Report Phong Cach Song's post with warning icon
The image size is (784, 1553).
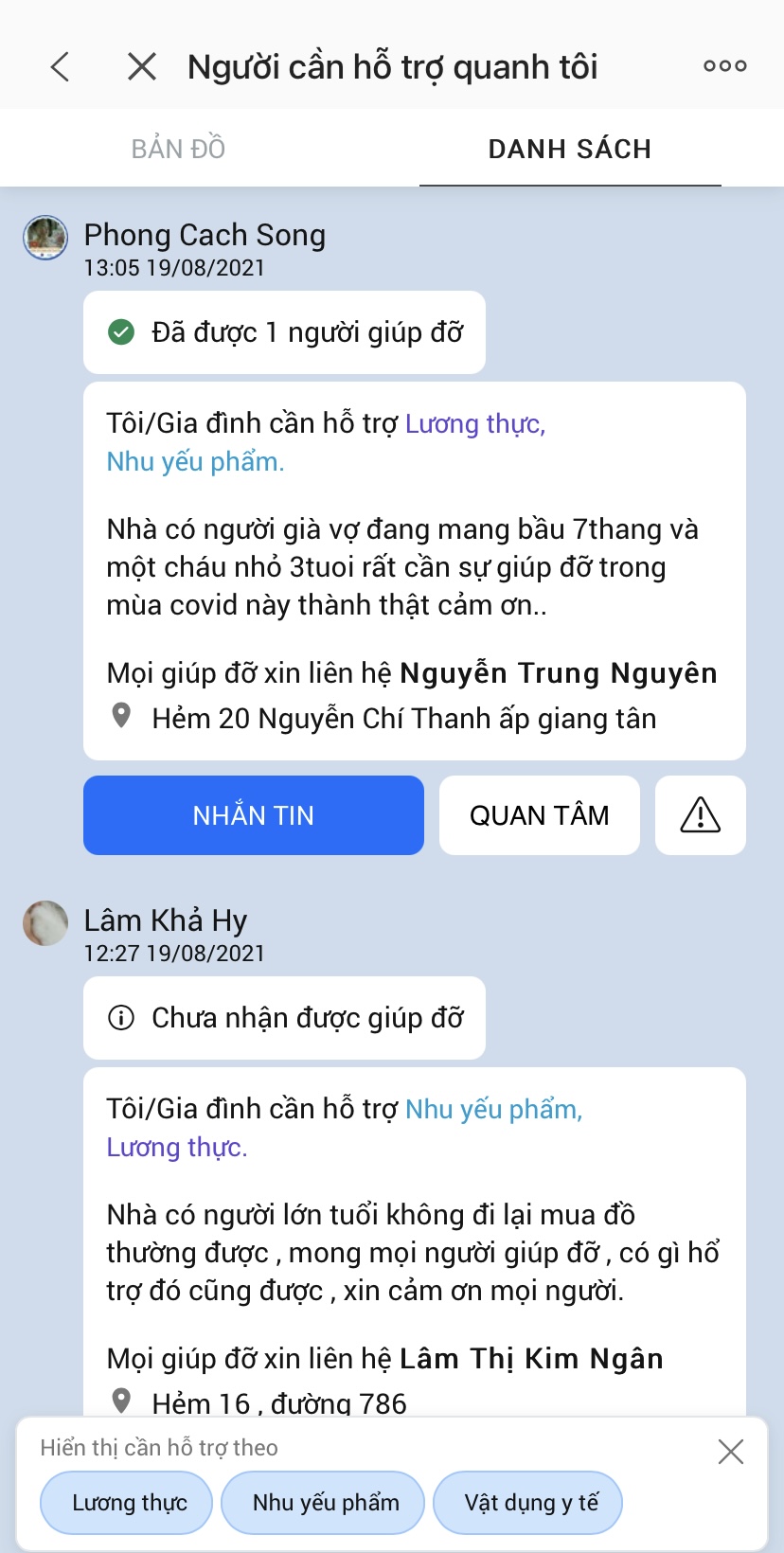click(x=700, y=815)
